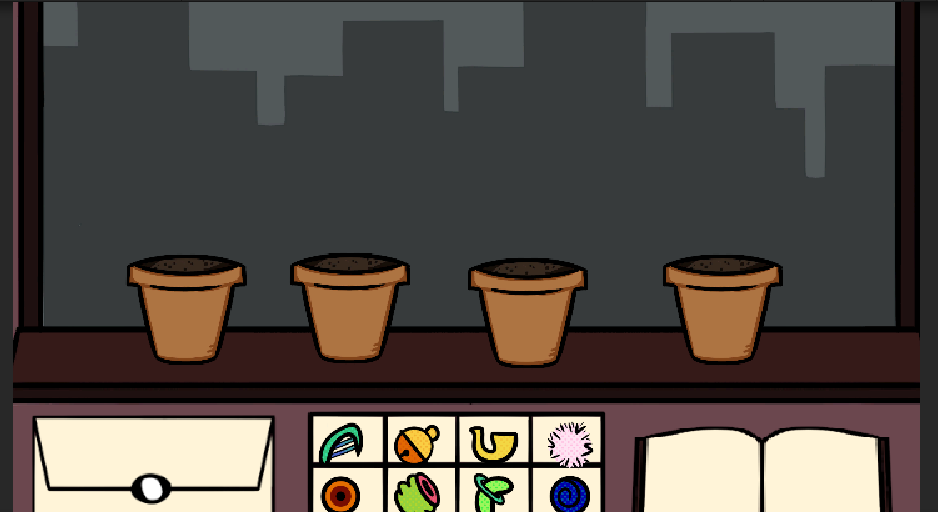
Task: Select the pink fuzzy puffball seed
Action: (569, 443)
